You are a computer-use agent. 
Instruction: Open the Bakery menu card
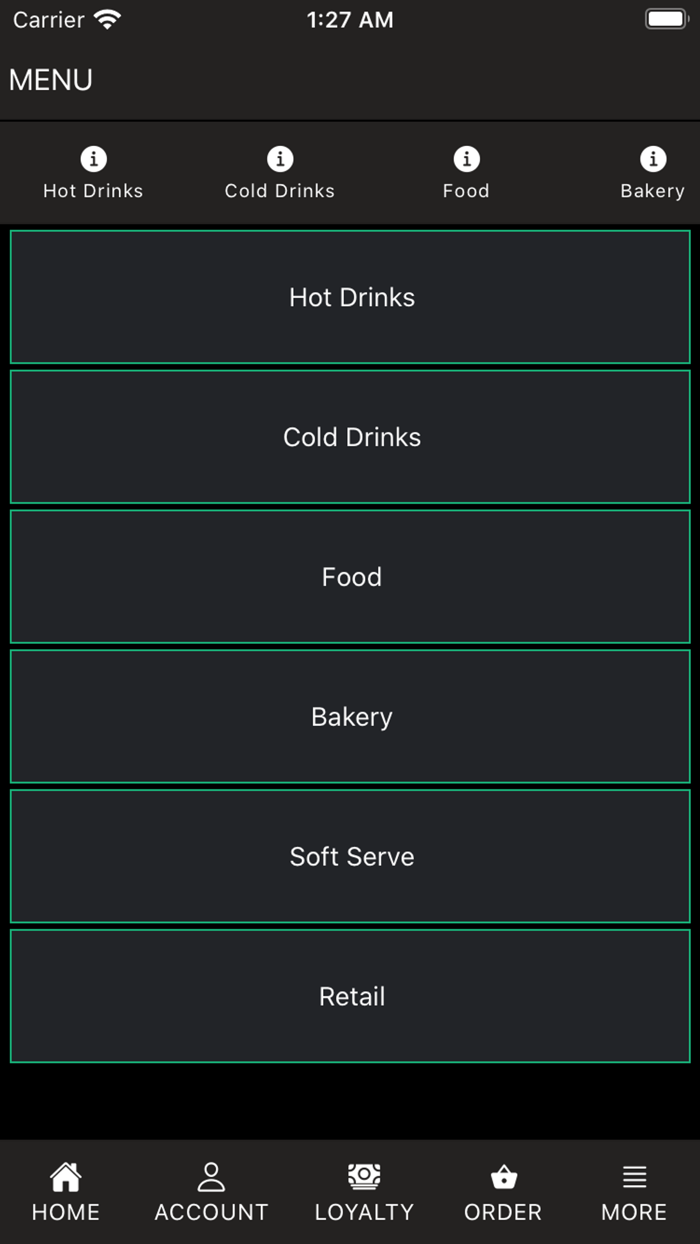350,717
